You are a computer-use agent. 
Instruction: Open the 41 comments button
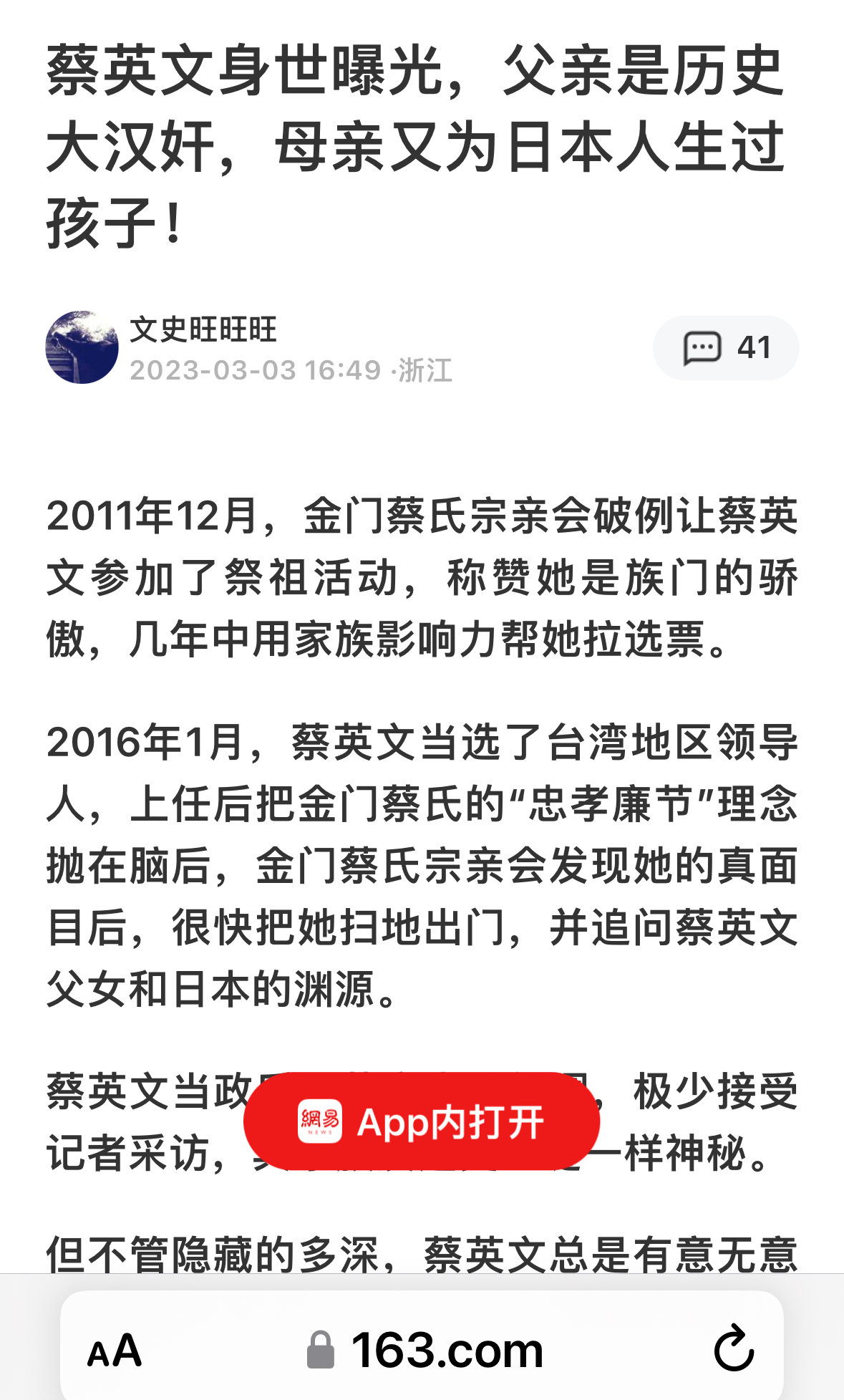pyautogui.click(x=725, y=348)
